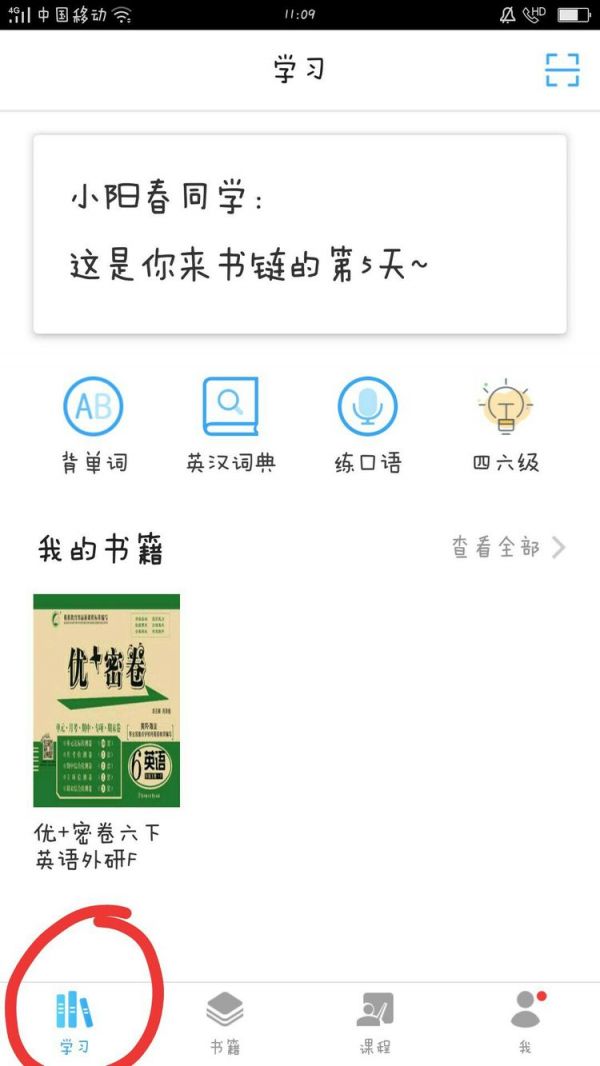Open the 四六级 section

point(506,408)
